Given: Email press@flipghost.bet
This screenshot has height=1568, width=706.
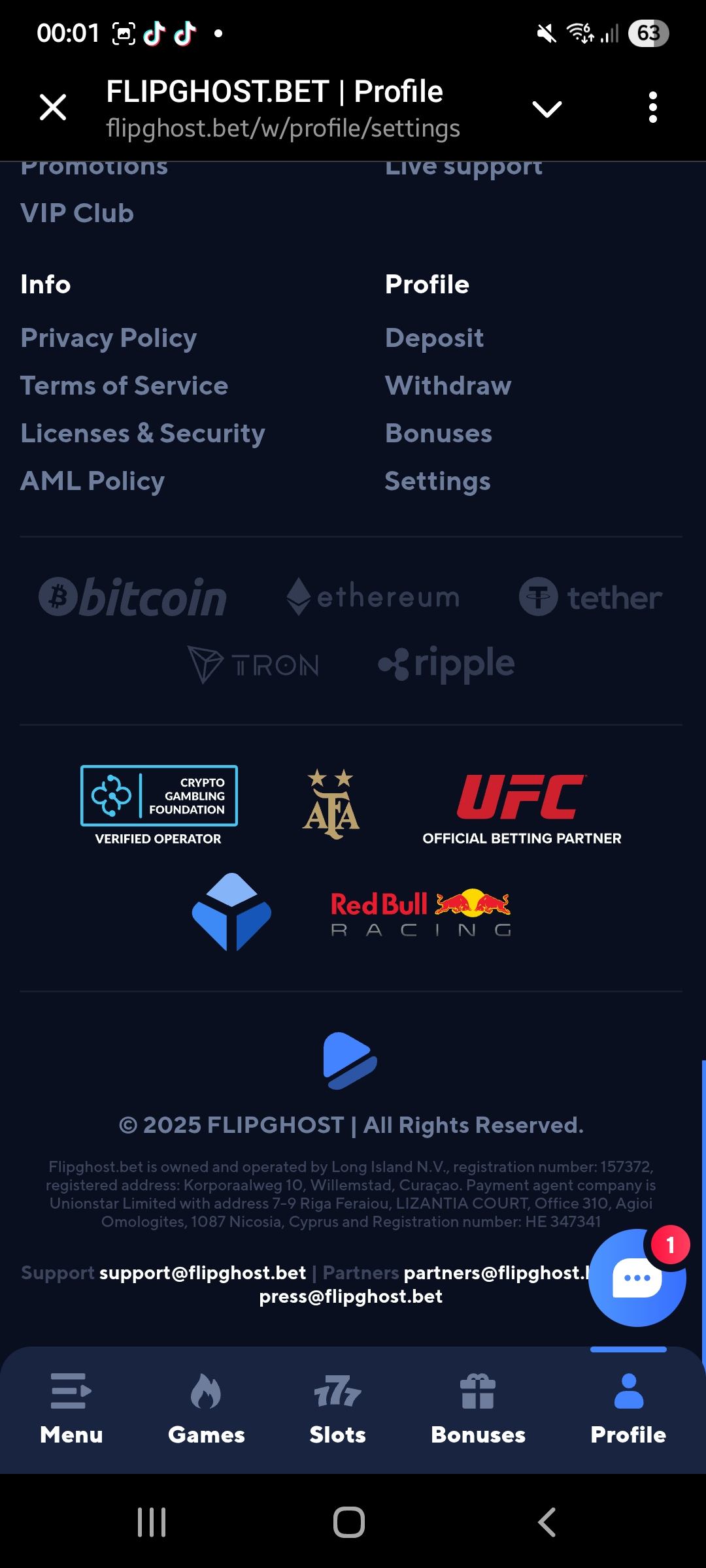Looking at the screenshot, I should [x=350, y=1296].
